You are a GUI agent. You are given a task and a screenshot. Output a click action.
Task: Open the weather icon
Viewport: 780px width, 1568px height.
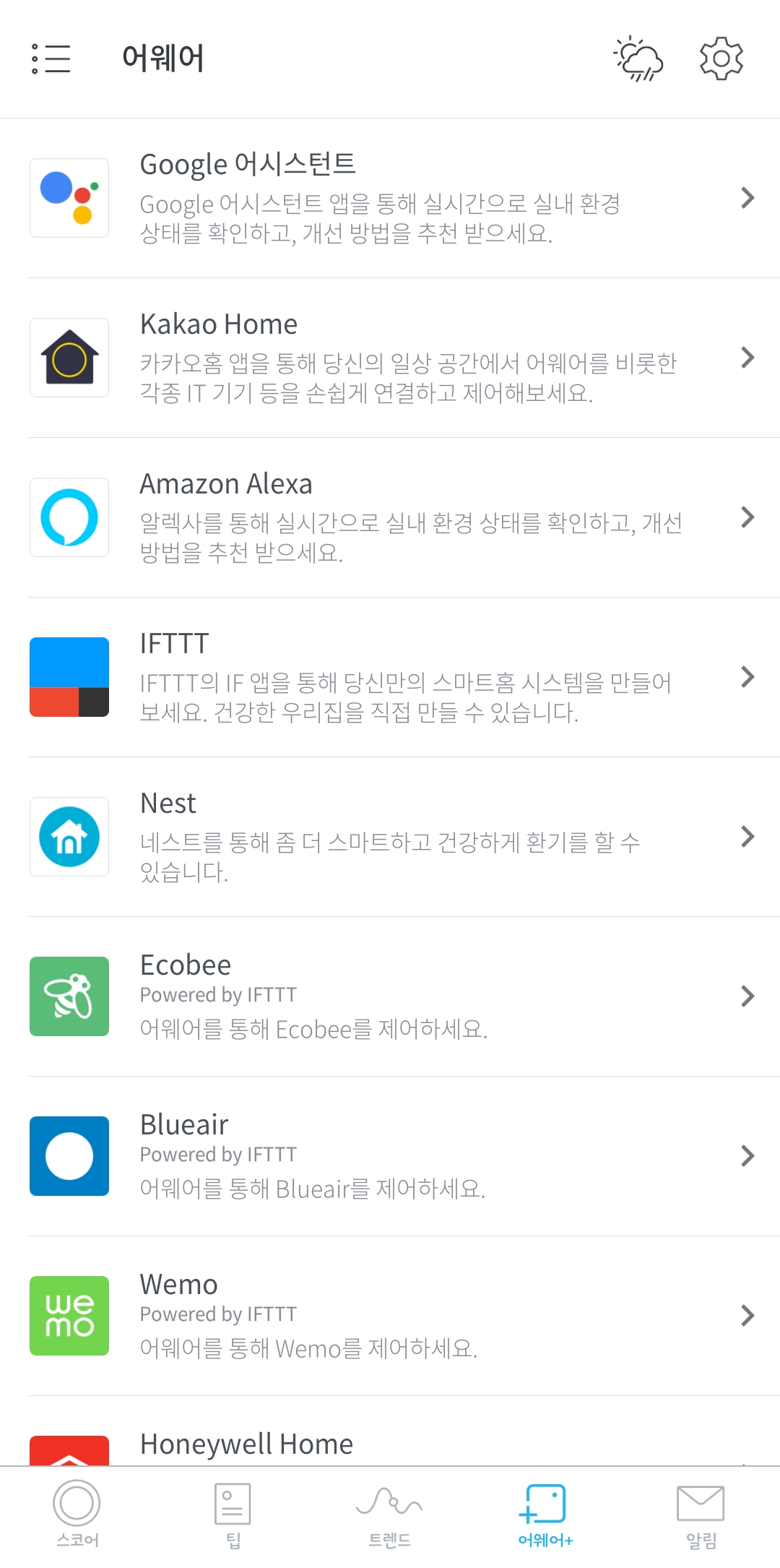click(x=638, y=59)
